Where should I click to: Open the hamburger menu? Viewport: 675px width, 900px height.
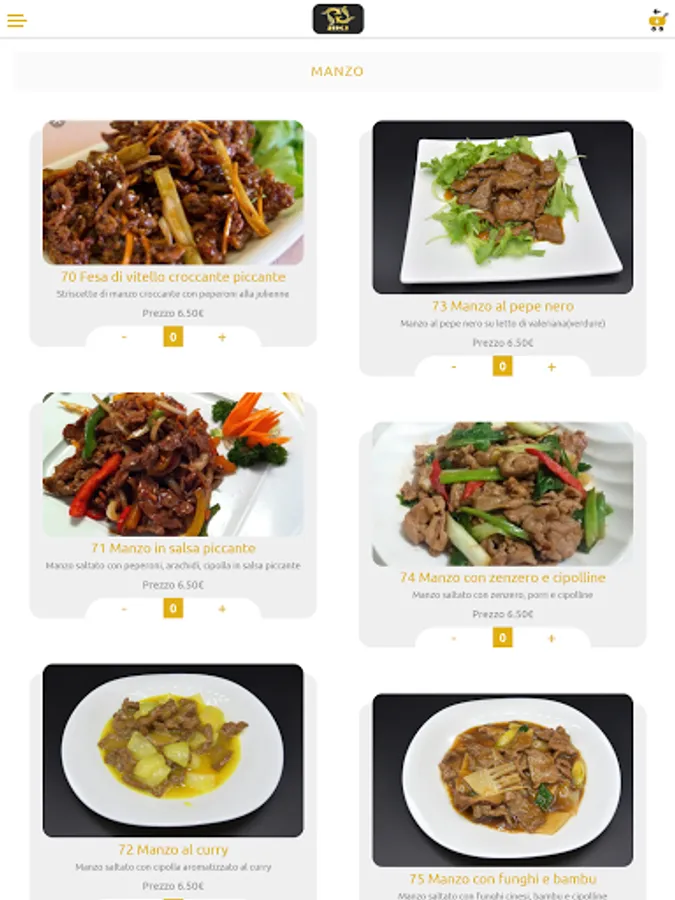16,20
